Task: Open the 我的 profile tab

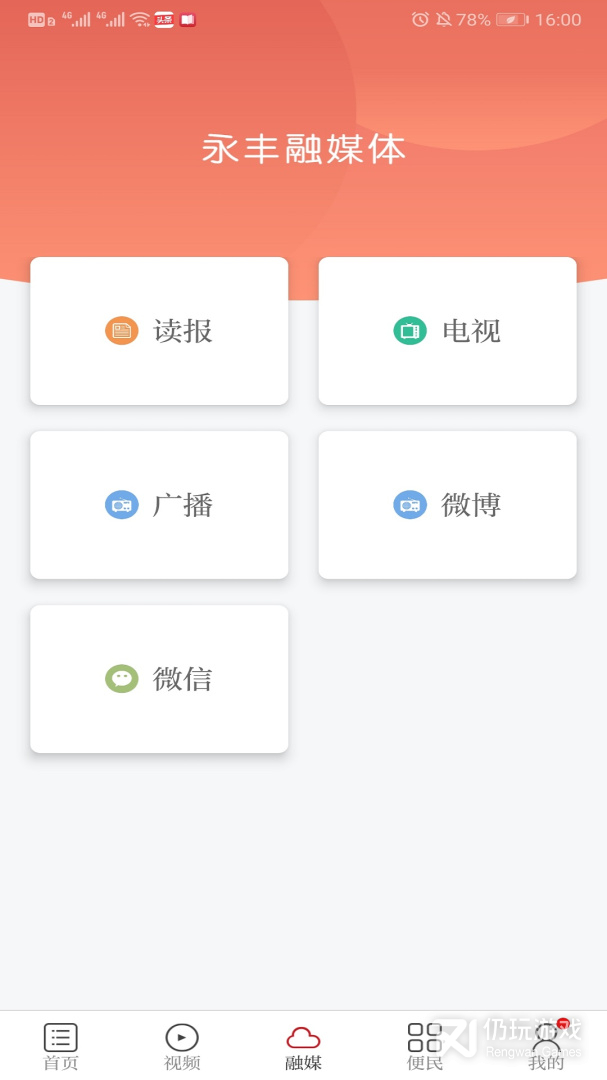Action: (546, 1046)
